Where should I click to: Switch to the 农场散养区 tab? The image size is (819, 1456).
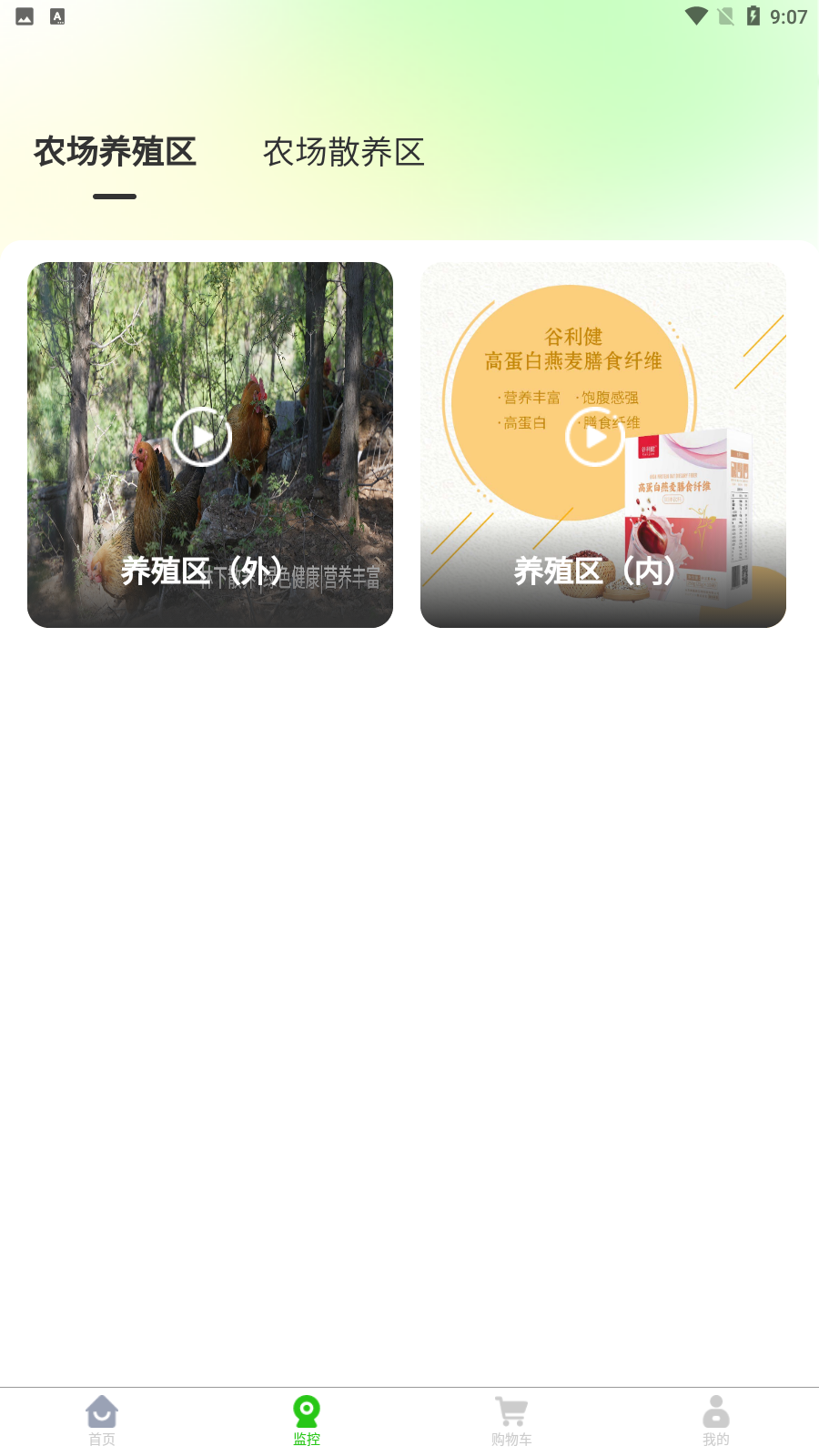(x=344, y=153)
